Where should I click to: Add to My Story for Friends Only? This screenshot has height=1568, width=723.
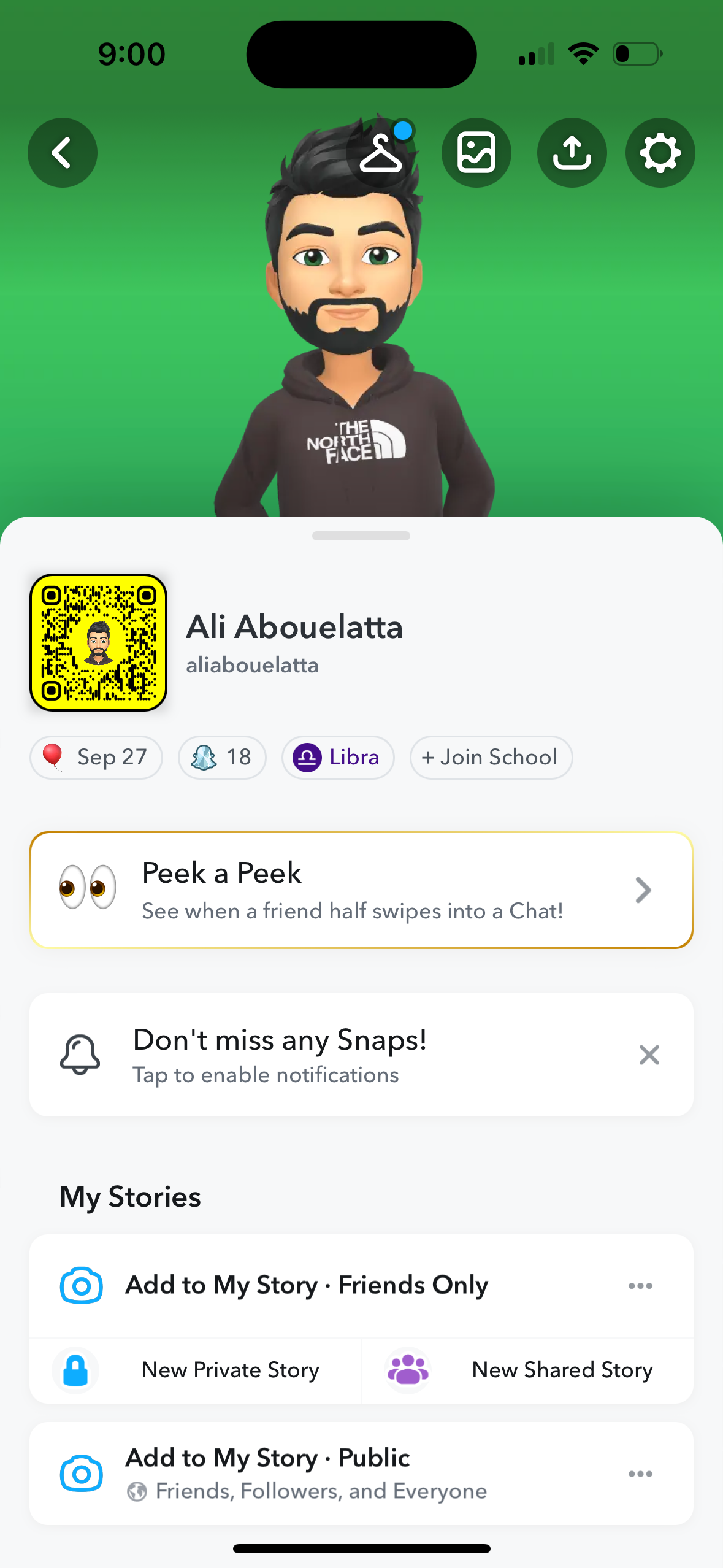point(307,1285)
